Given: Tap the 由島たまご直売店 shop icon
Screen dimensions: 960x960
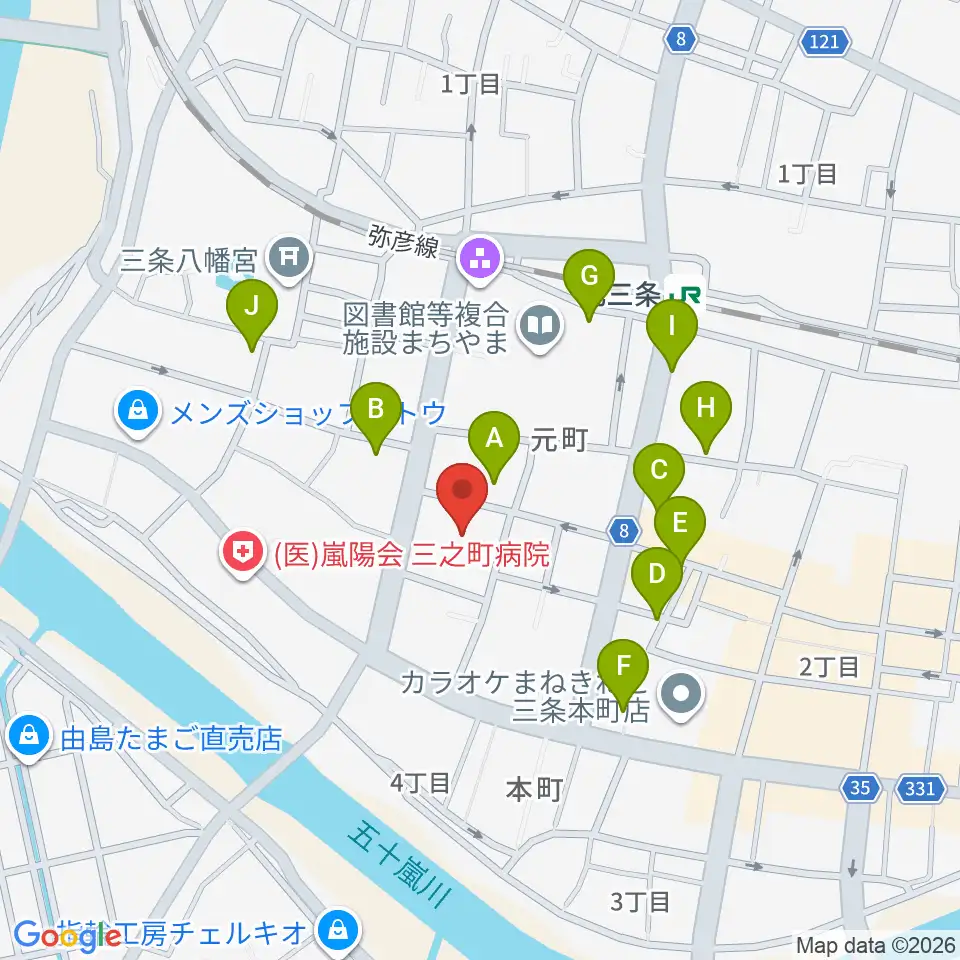Looking at the screenshot, I should pyautogui.click(x=28, y=738).
